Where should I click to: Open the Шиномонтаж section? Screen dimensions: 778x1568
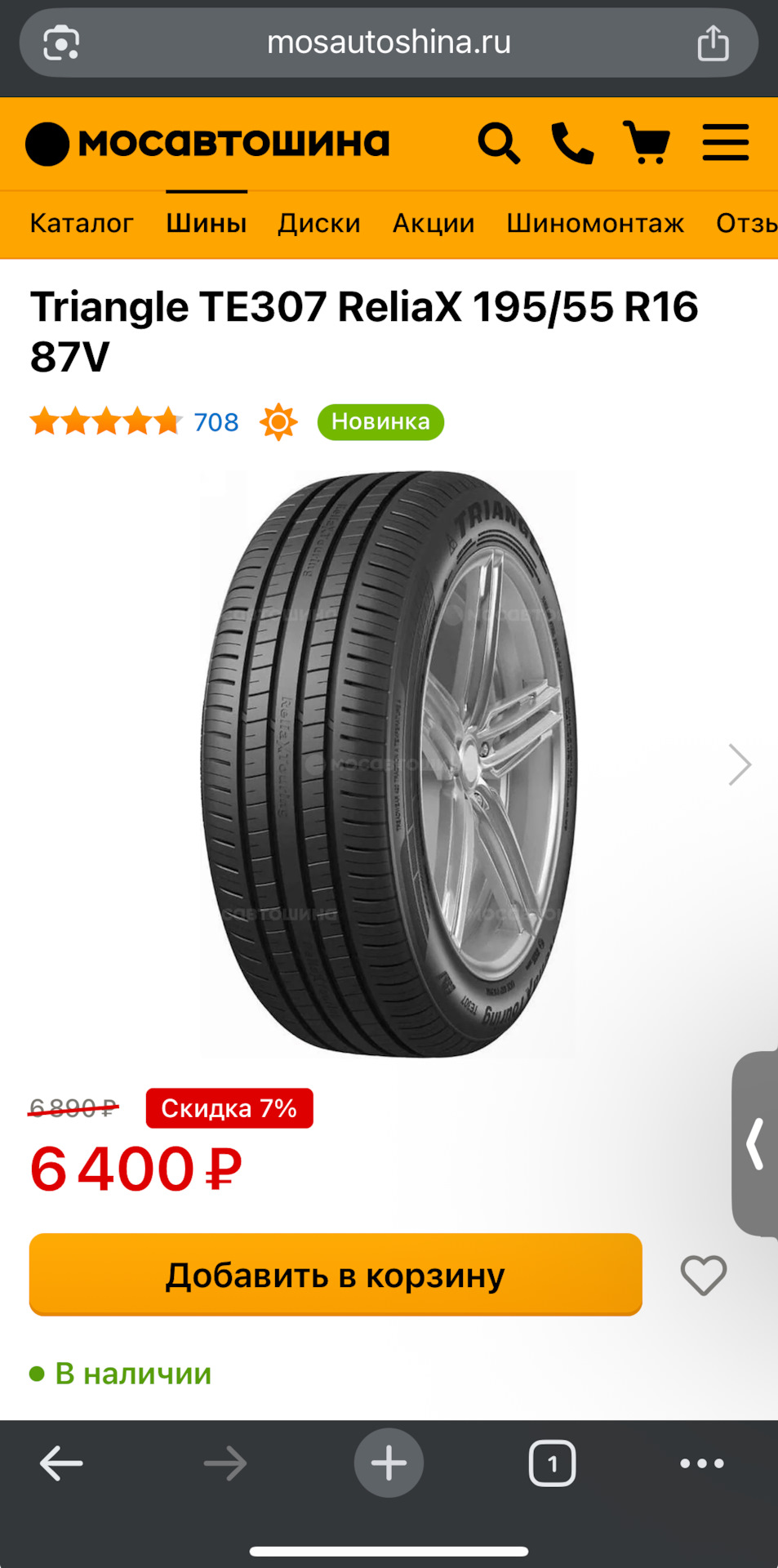(595, 223)
